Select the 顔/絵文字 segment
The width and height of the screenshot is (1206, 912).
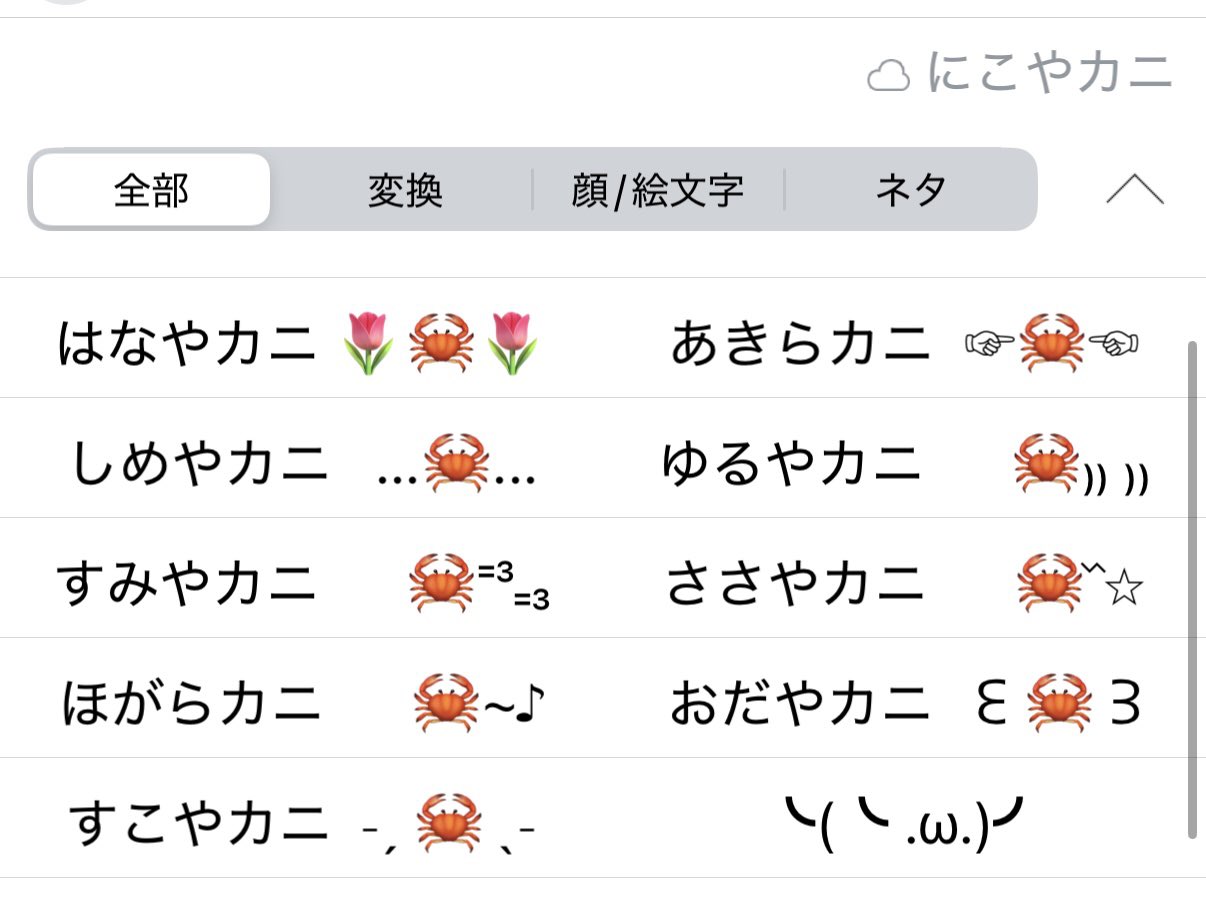click(x=657, y=190)
